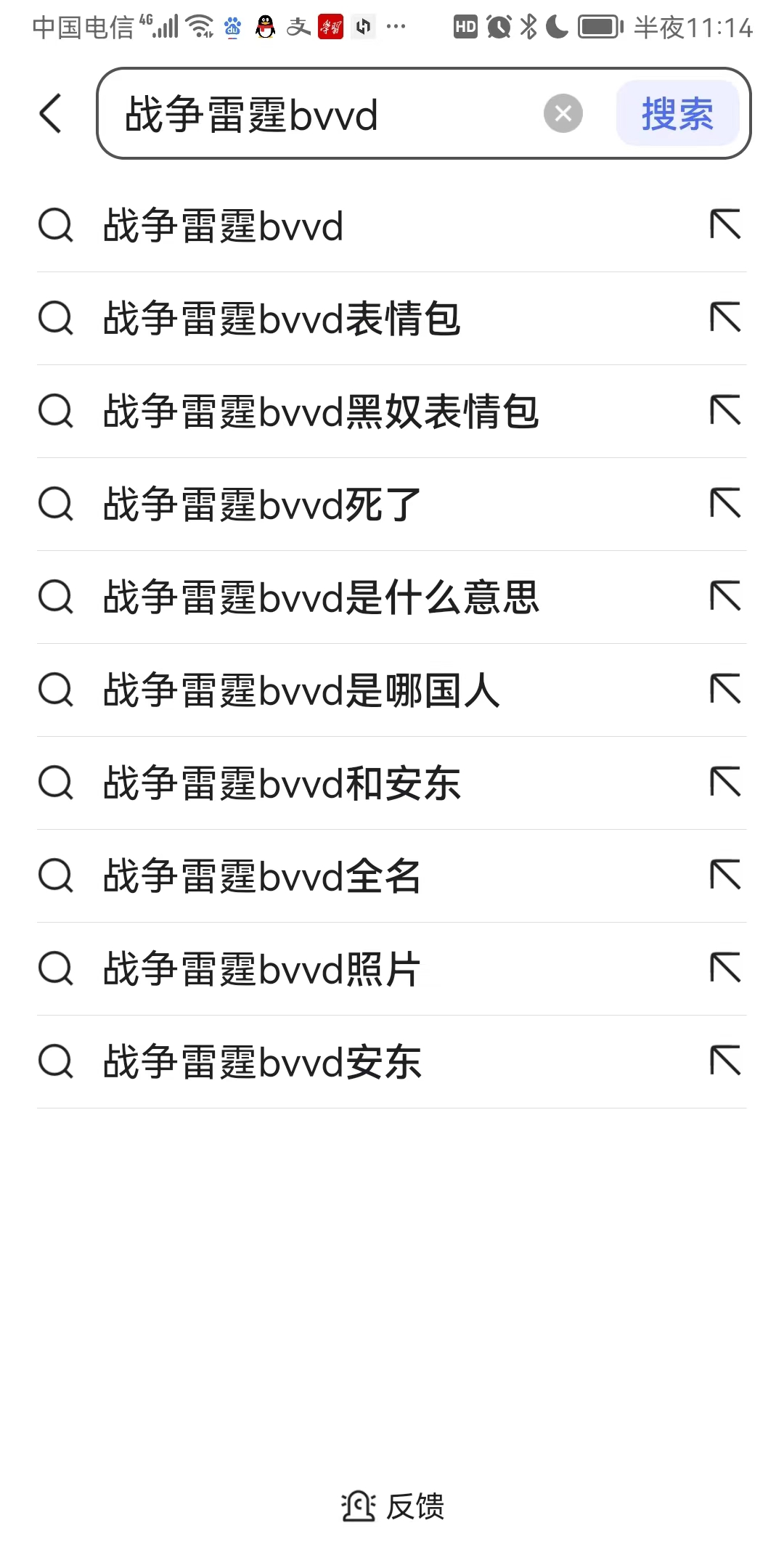Open the 反馈 feedback link

[393, 1506]
